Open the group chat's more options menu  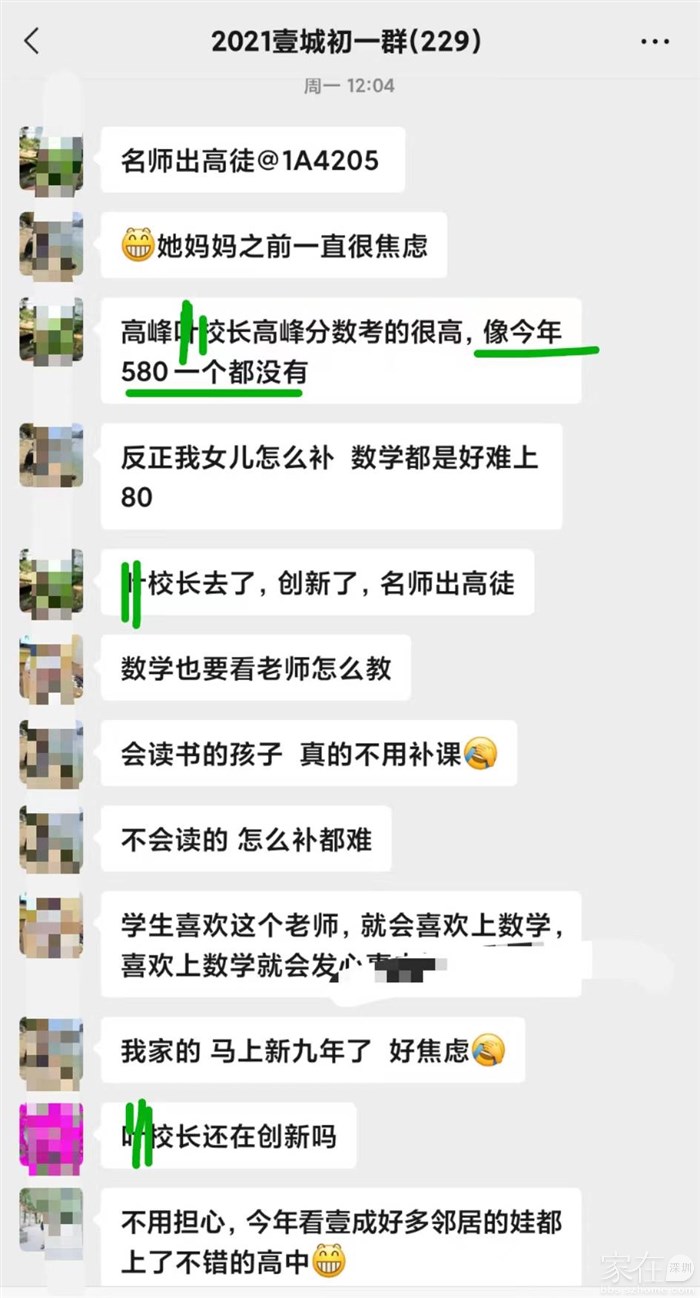(654, 42)
